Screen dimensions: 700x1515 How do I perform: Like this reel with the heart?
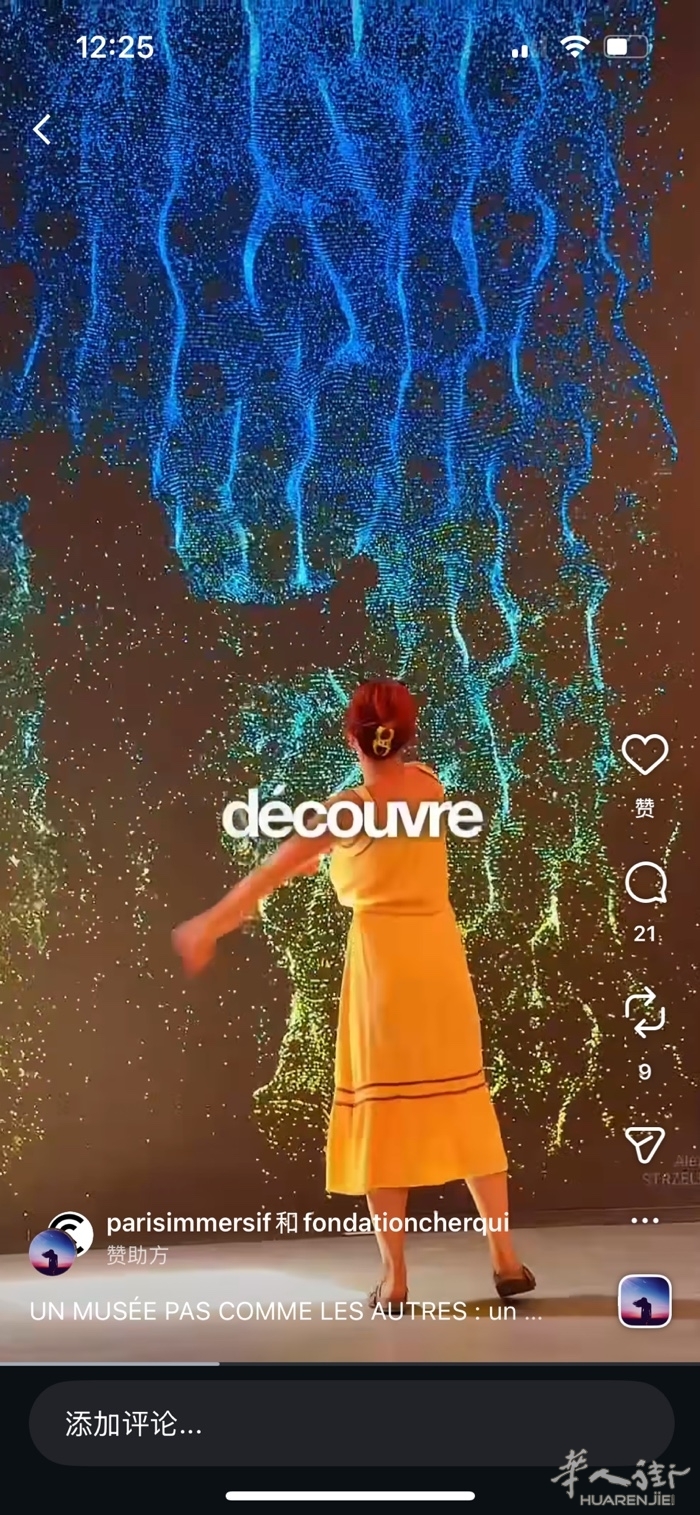pyautogui.click(x=645, y=755)
